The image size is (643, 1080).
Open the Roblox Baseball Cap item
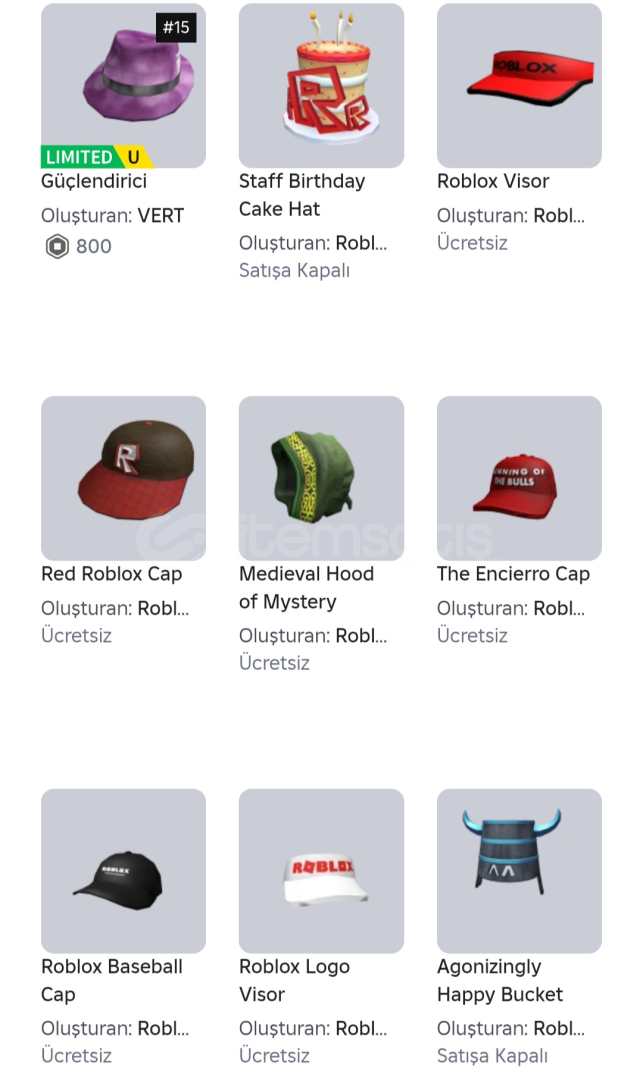(123, 870)
